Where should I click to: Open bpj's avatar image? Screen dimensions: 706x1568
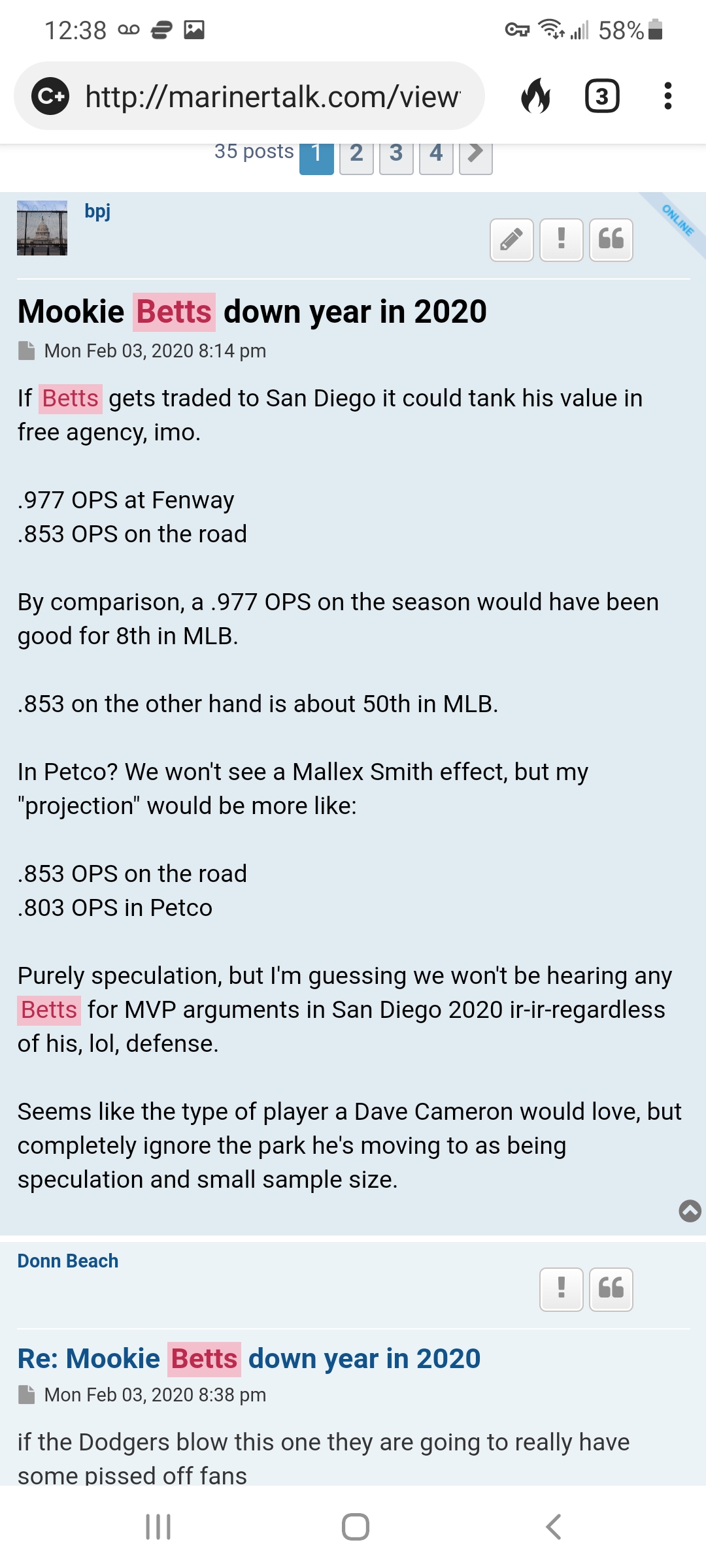(42, 228)
